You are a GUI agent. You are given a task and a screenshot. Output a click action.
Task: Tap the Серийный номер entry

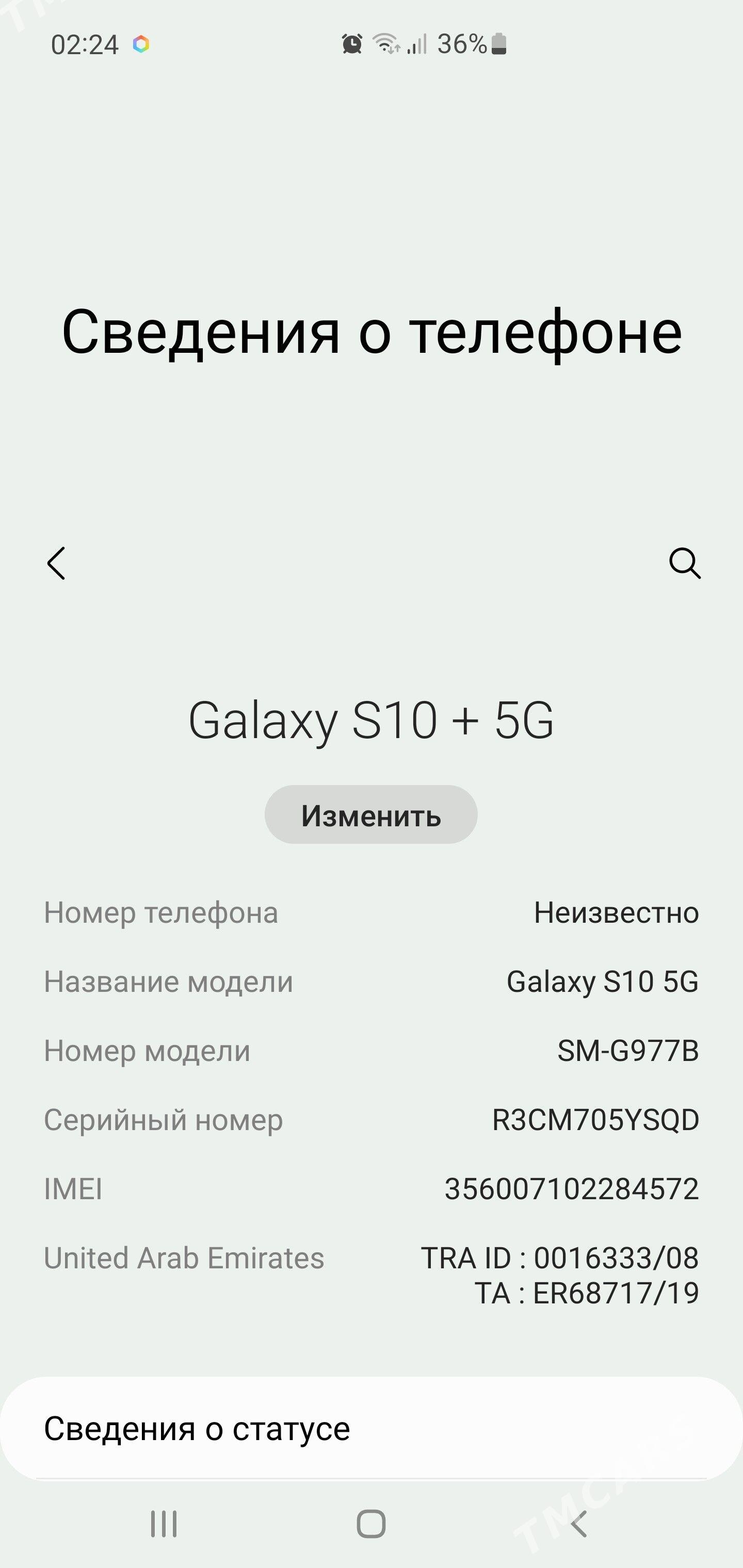pyautogui.click(x=372, y=1120)
